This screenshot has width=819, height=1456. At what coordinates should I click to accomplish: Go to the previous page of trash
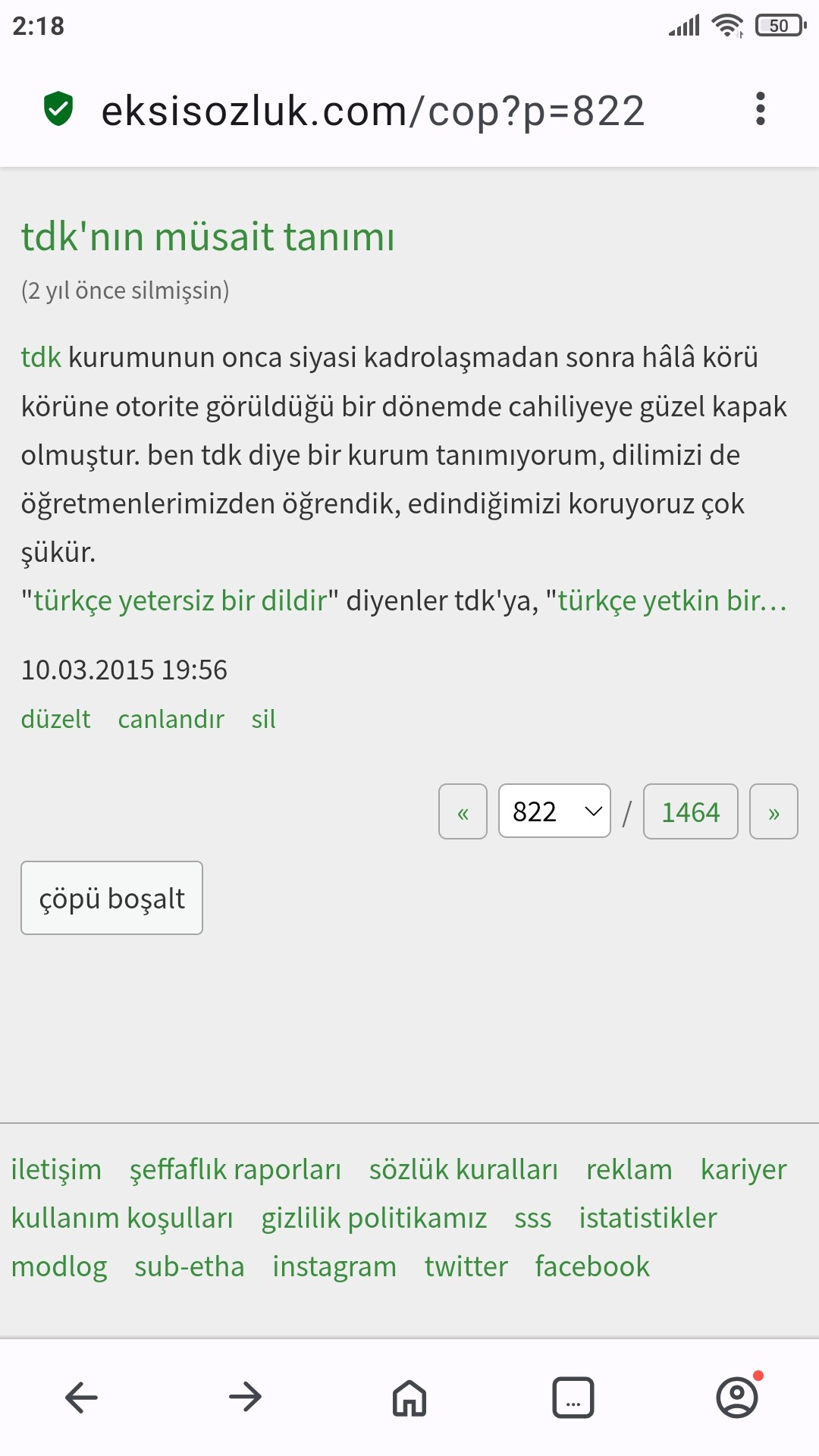(463, 812)
